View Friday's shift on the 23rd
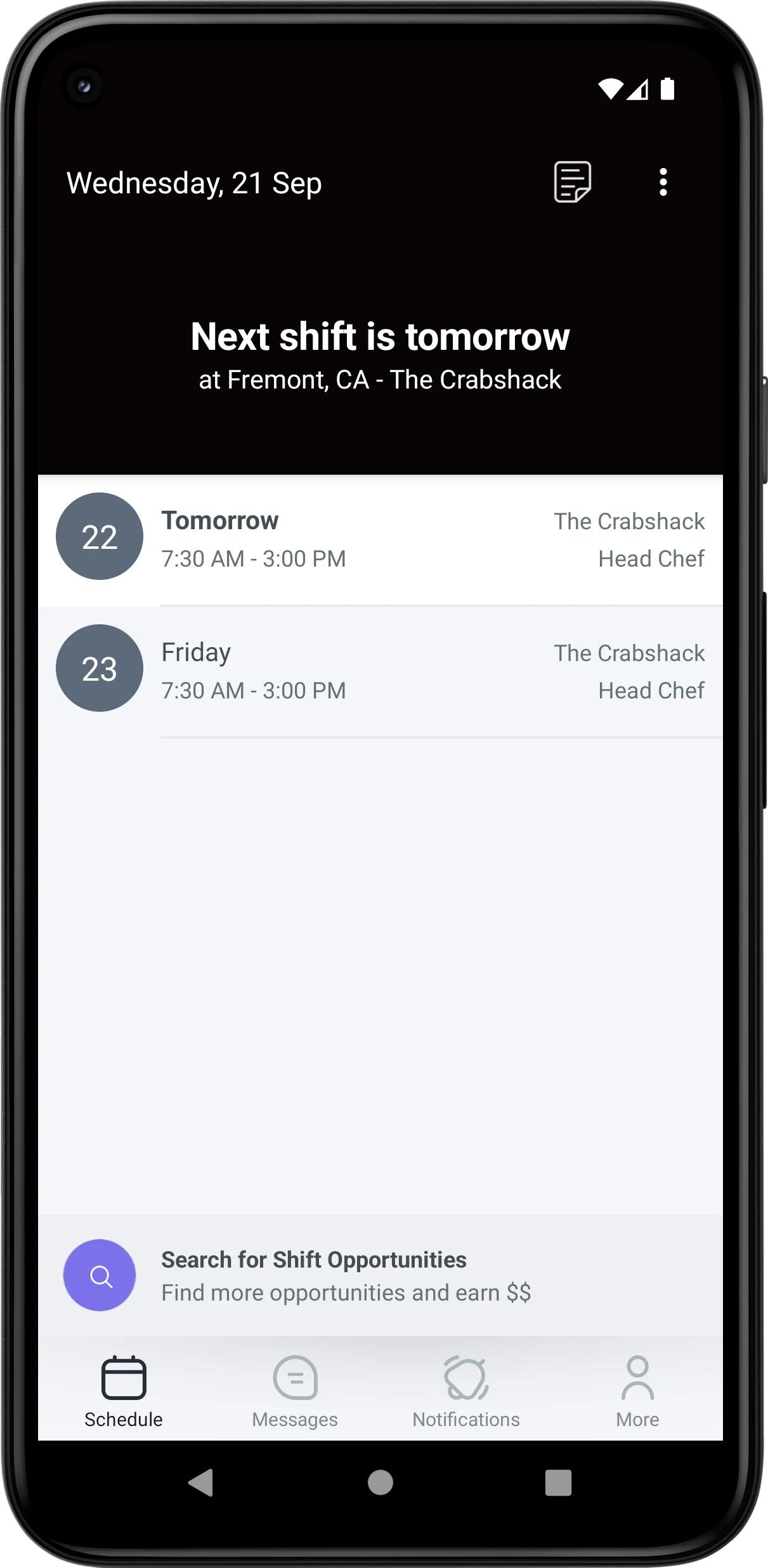 (x=381, y=671)
